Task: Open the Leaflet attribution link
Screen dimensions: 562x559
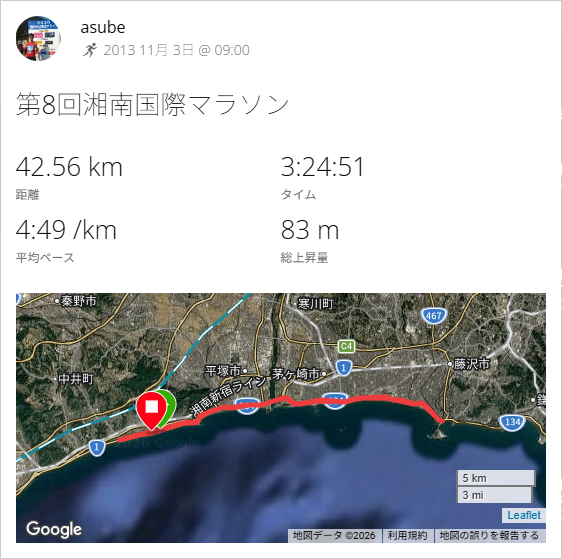Action: click(524, 515)
